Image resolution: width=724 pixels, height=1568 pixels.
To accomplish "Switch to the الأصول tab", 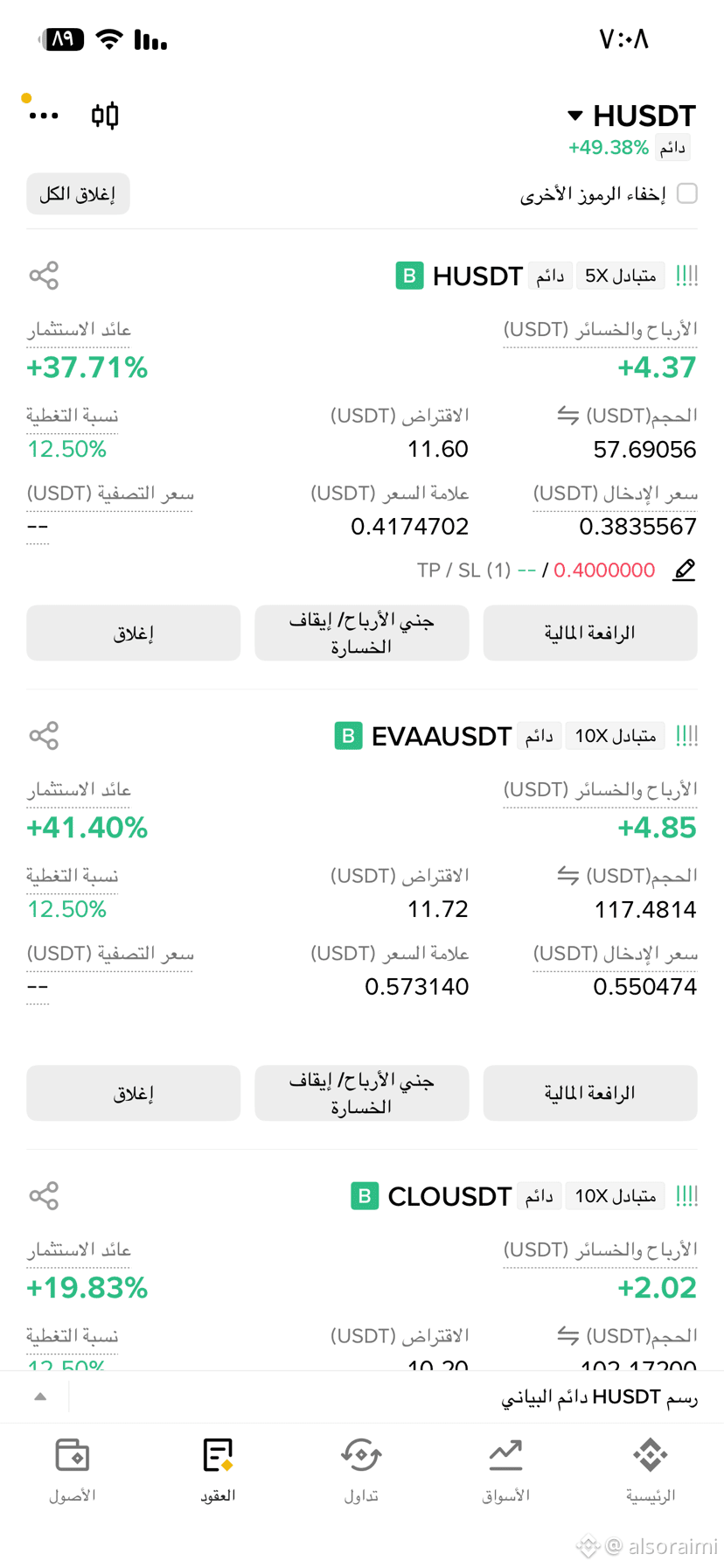I will pos(73,1470).
